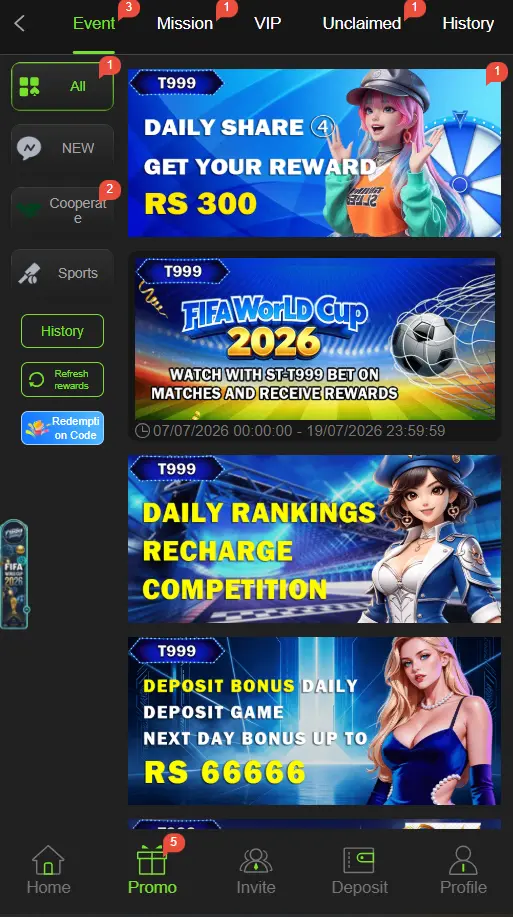View Daily Rankings Recharge Competition promo
This screenshot has height=917, width=513.
(314, 539)
